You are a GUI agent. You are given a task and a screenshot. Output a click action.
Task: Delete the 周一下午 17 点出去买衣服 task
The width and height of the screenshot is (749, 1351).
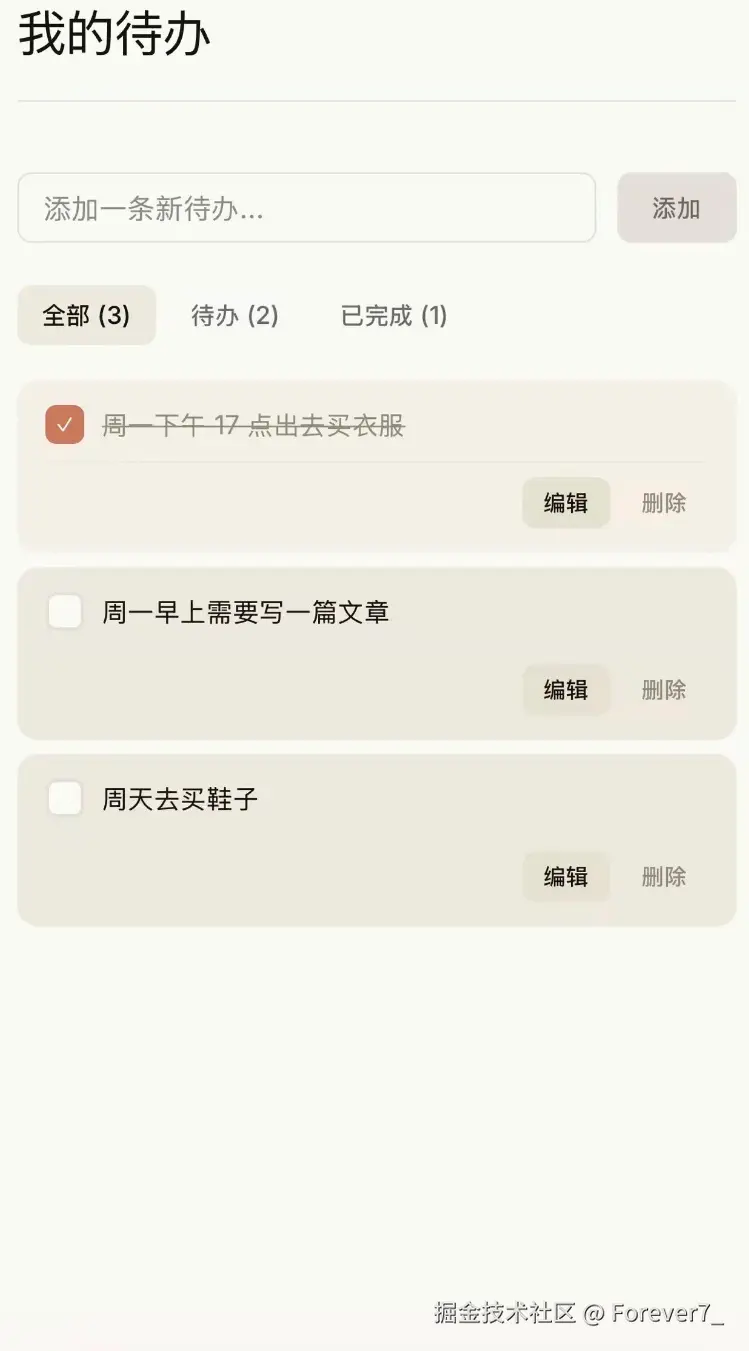664,503
